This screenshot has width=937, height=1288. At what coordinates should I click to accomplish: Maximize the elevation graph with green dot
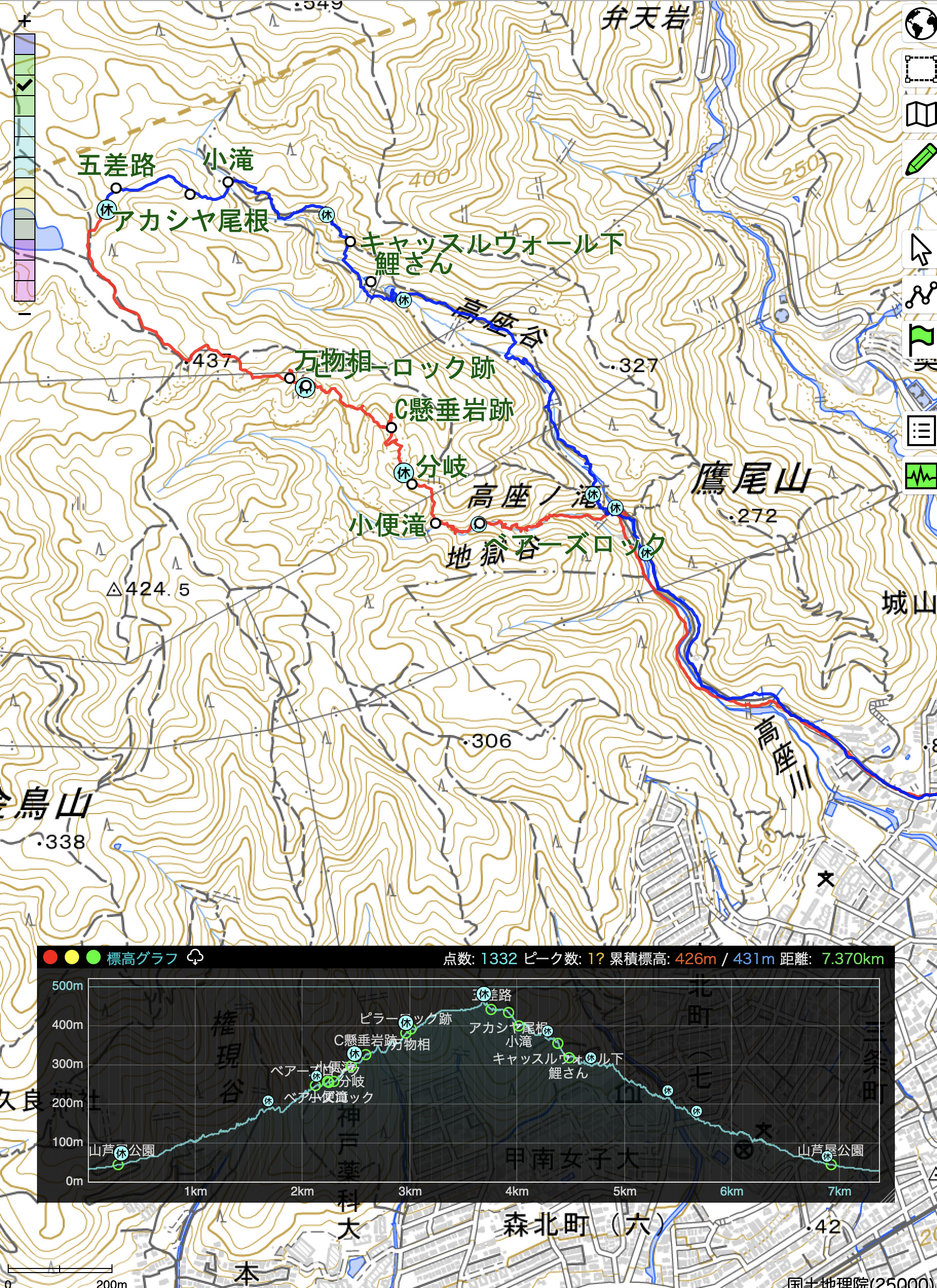pos(93,958)
